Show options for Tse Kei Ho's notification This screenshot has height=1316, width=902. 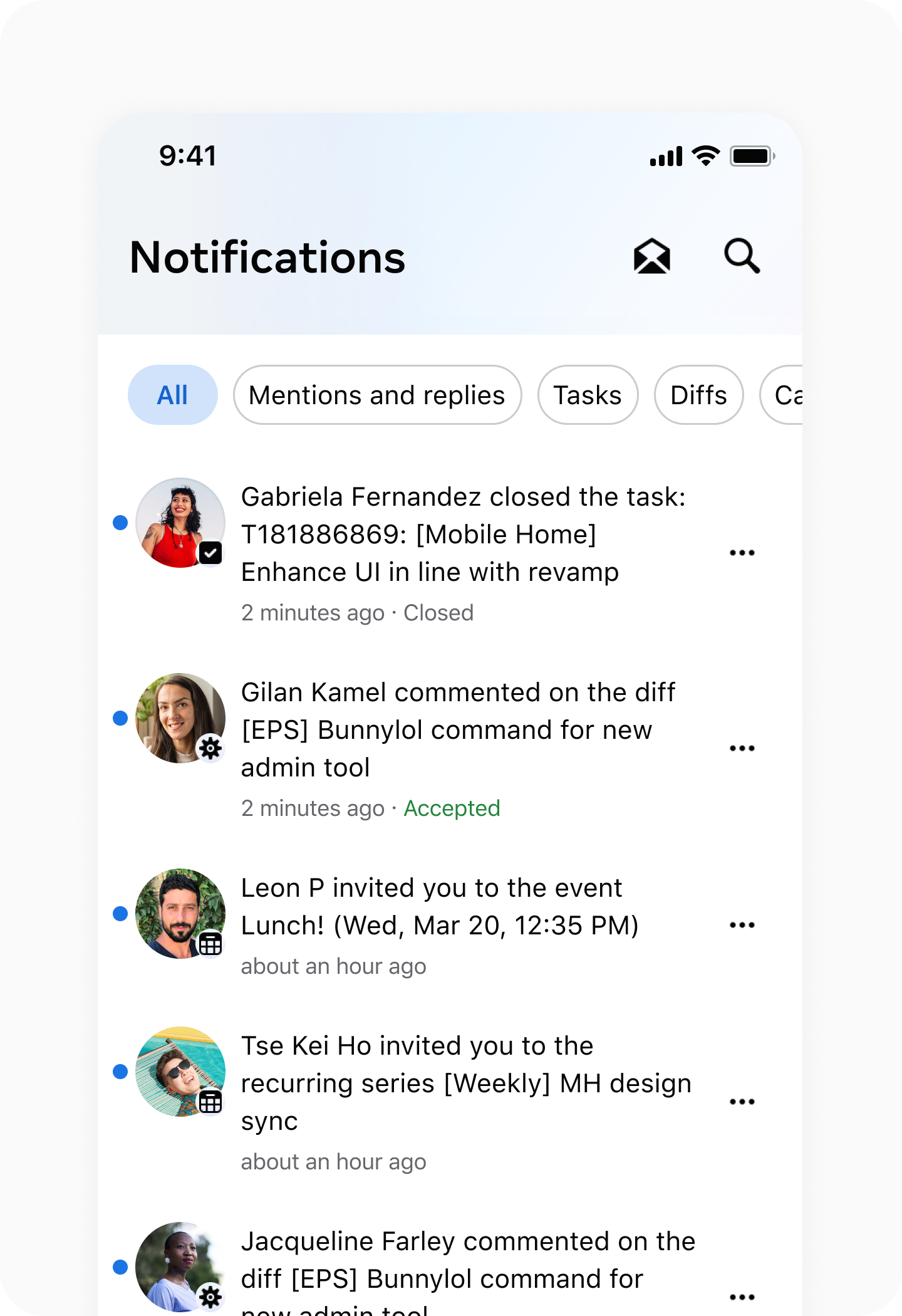[742, 1102]
